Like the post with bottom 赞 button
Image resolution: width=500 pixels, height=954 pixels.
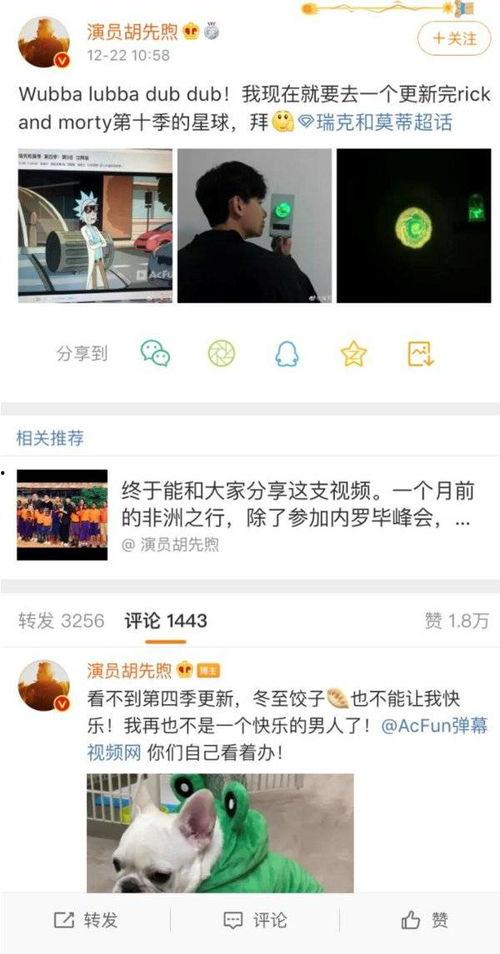pyautogui.click(x=425, y=921)
